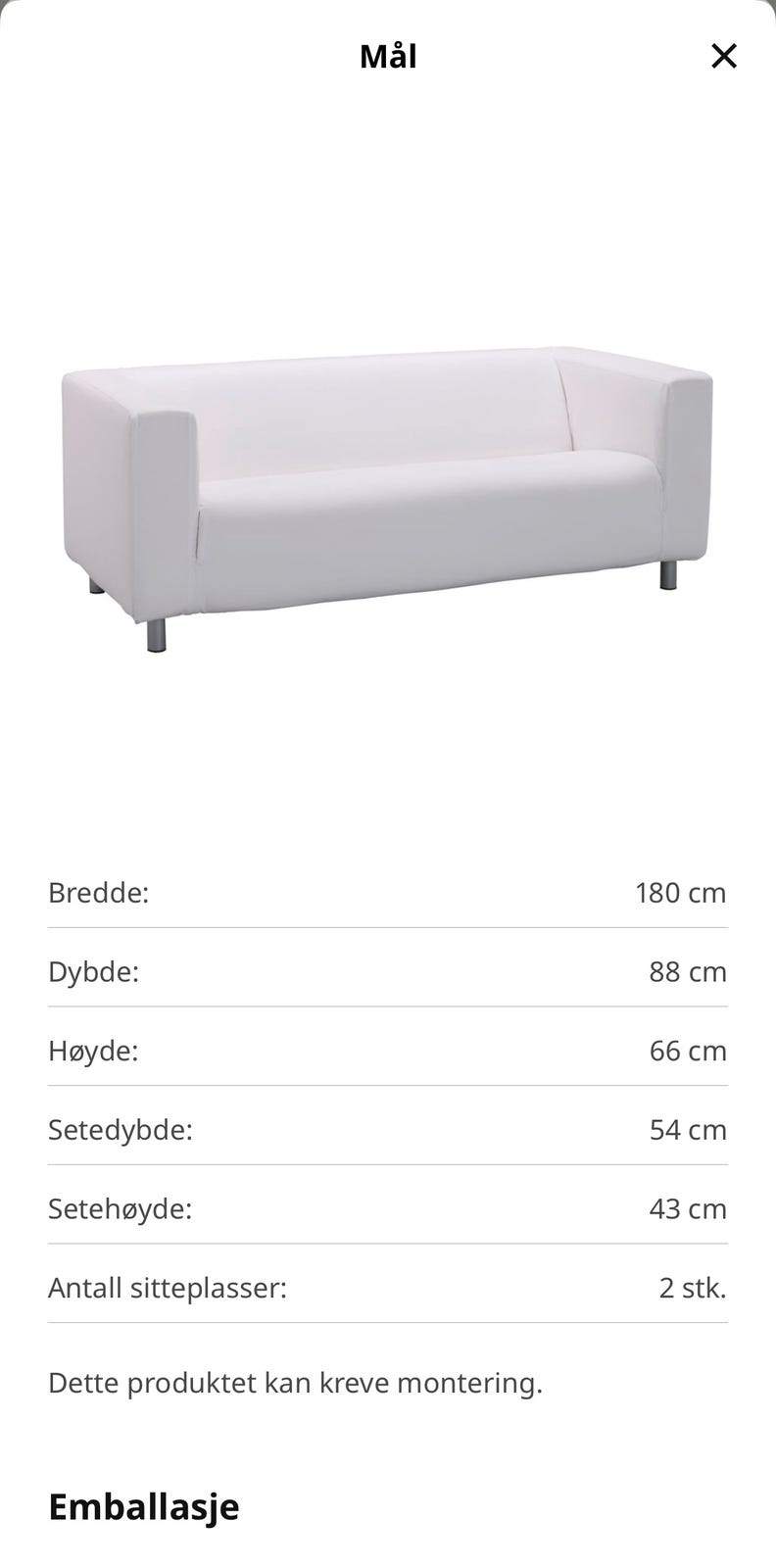Click the 54 cm seat depth value
Viewport: 776px width, 1568px height.
[688, 1129]
